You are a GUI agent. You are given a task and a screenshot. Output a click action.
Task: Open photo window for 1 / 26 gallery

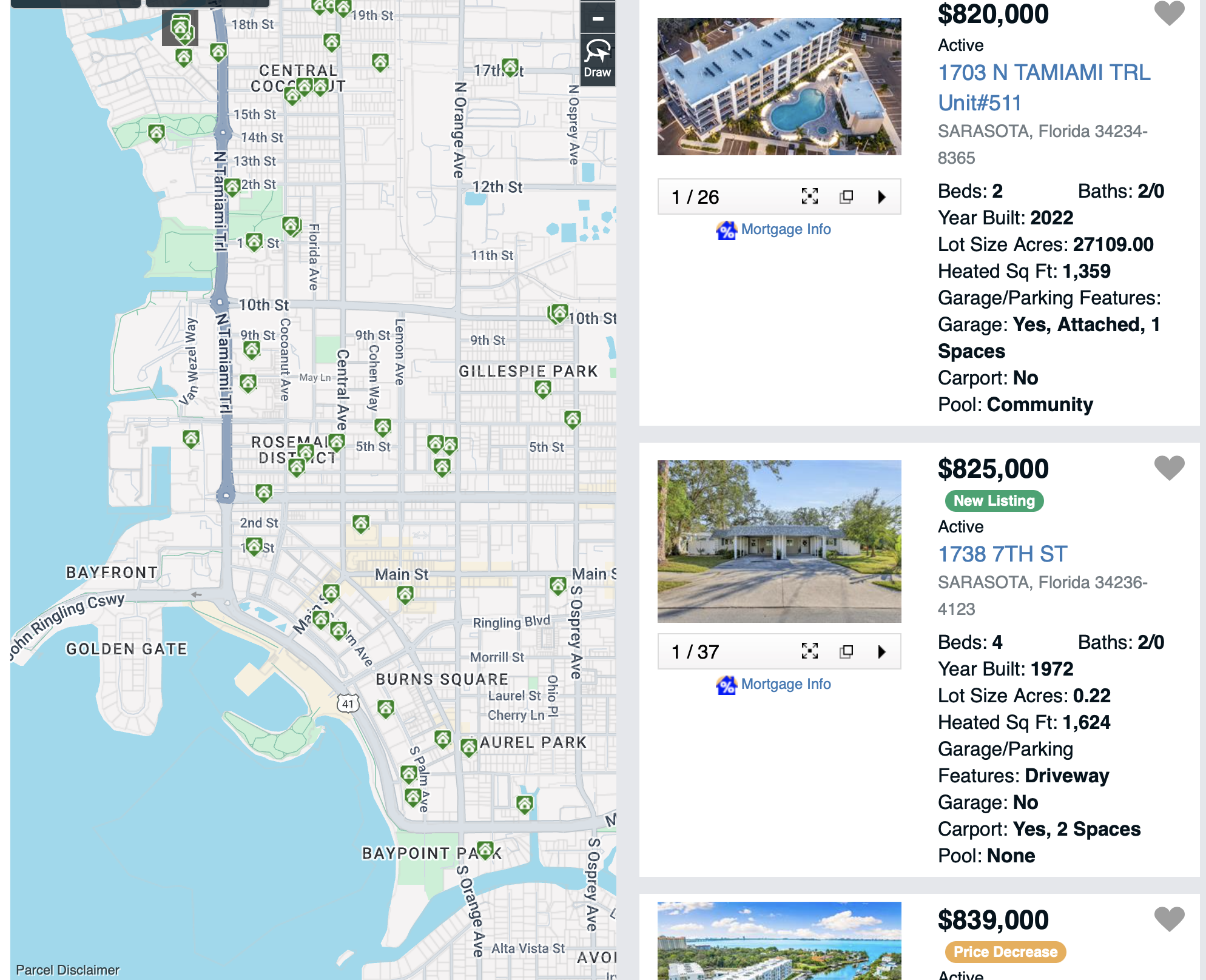[x=846, y=196]
